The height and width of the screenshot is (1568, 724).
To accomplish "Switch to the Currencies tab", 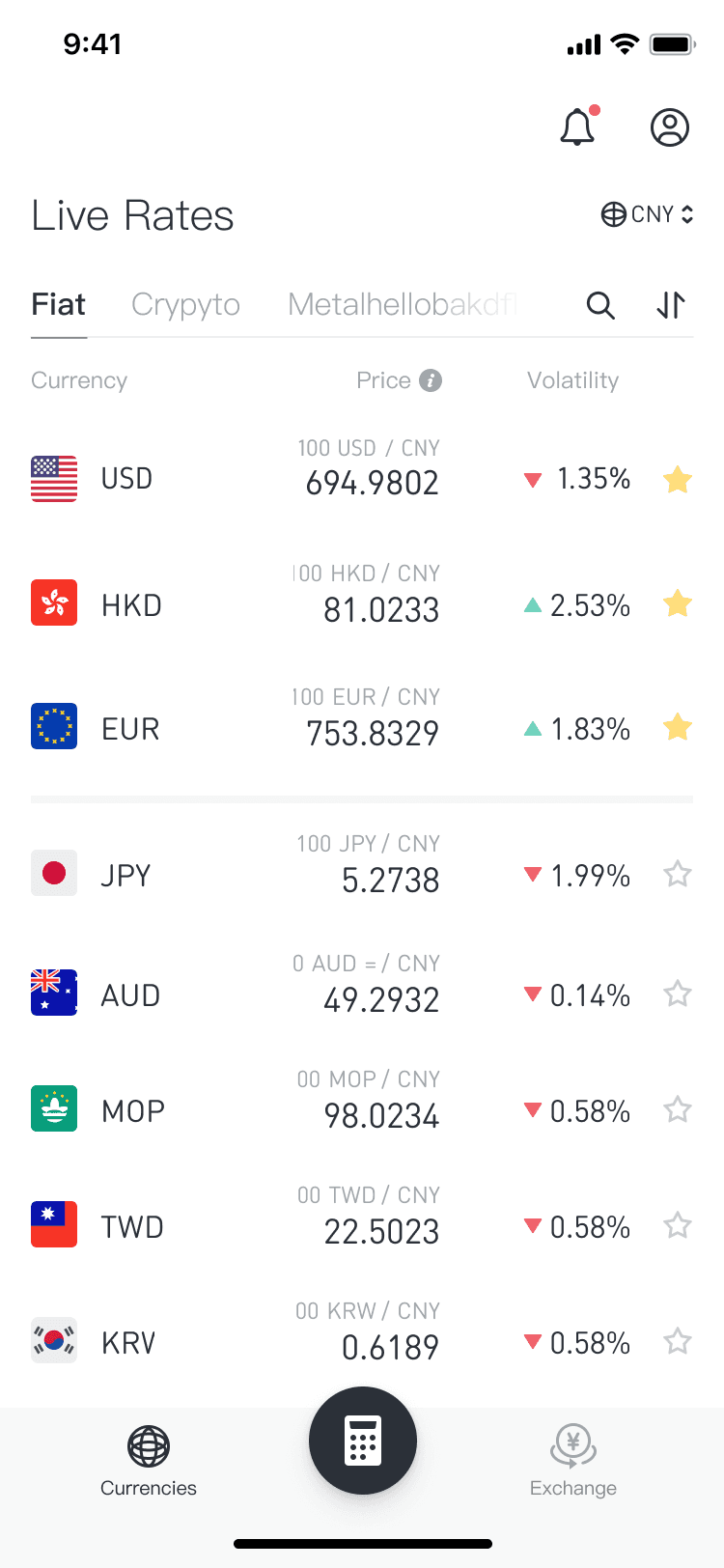I will [149, 1460].
